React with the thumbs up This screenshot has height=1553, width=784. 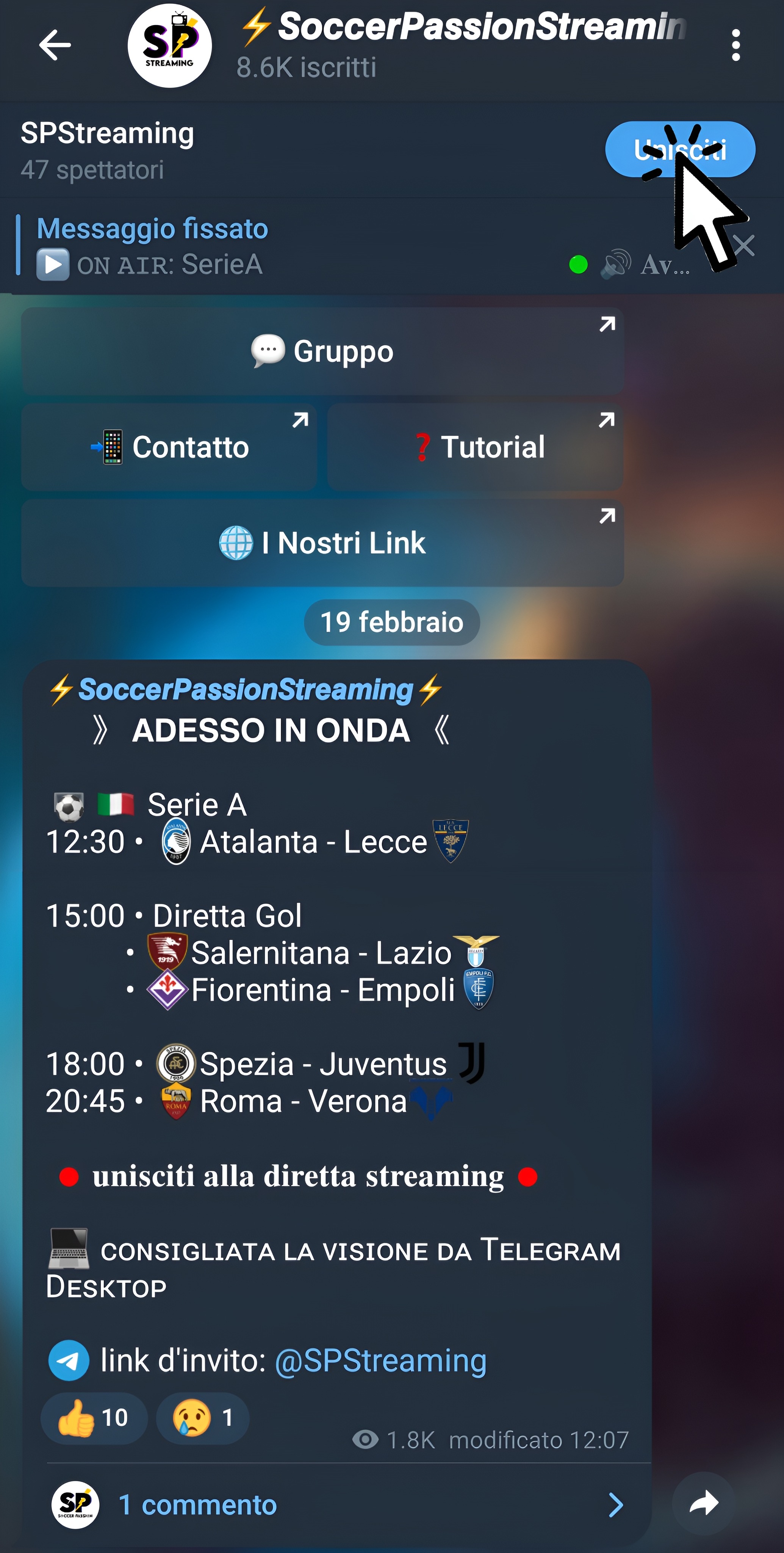point(93,1418)
